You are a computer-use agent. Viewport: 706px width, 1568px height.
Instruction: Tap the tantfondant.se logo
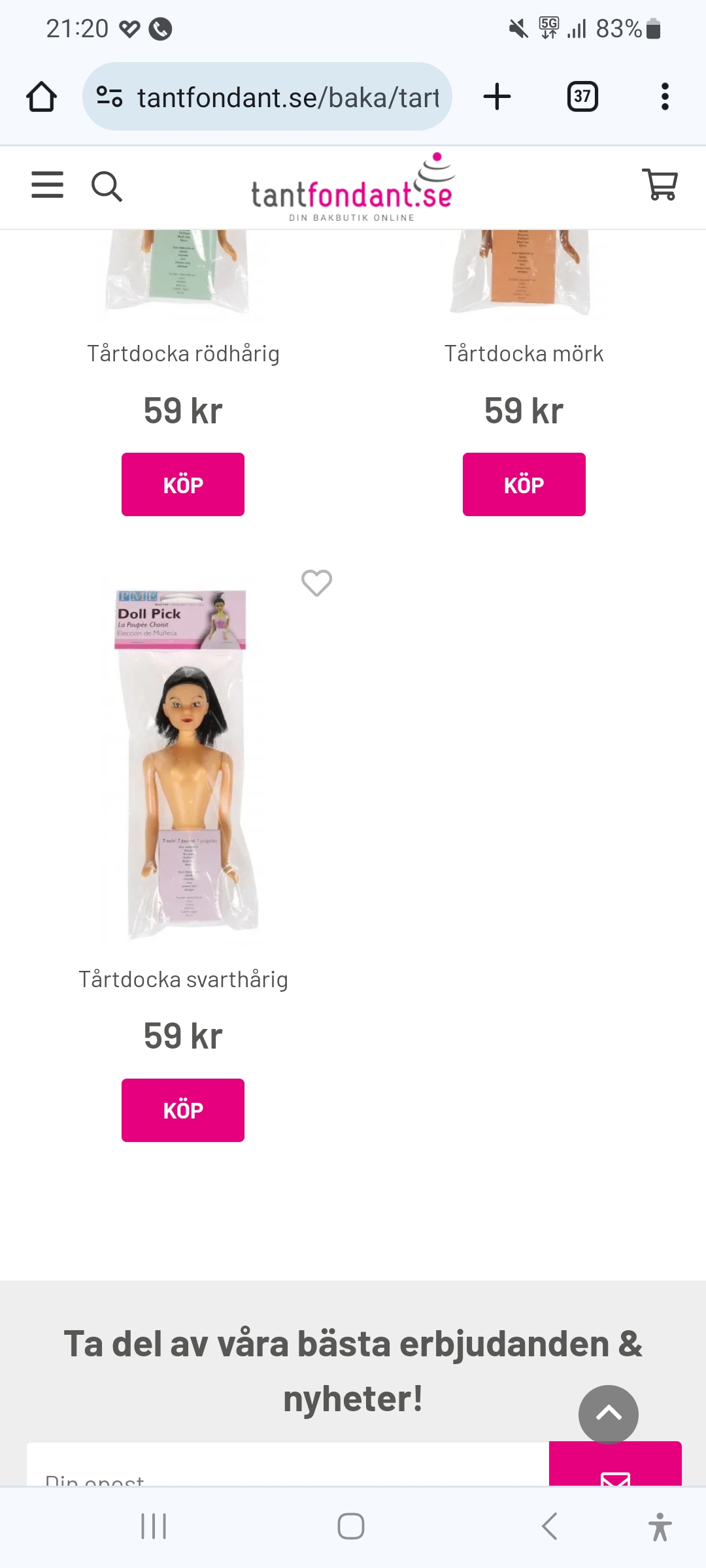(353, 189)
